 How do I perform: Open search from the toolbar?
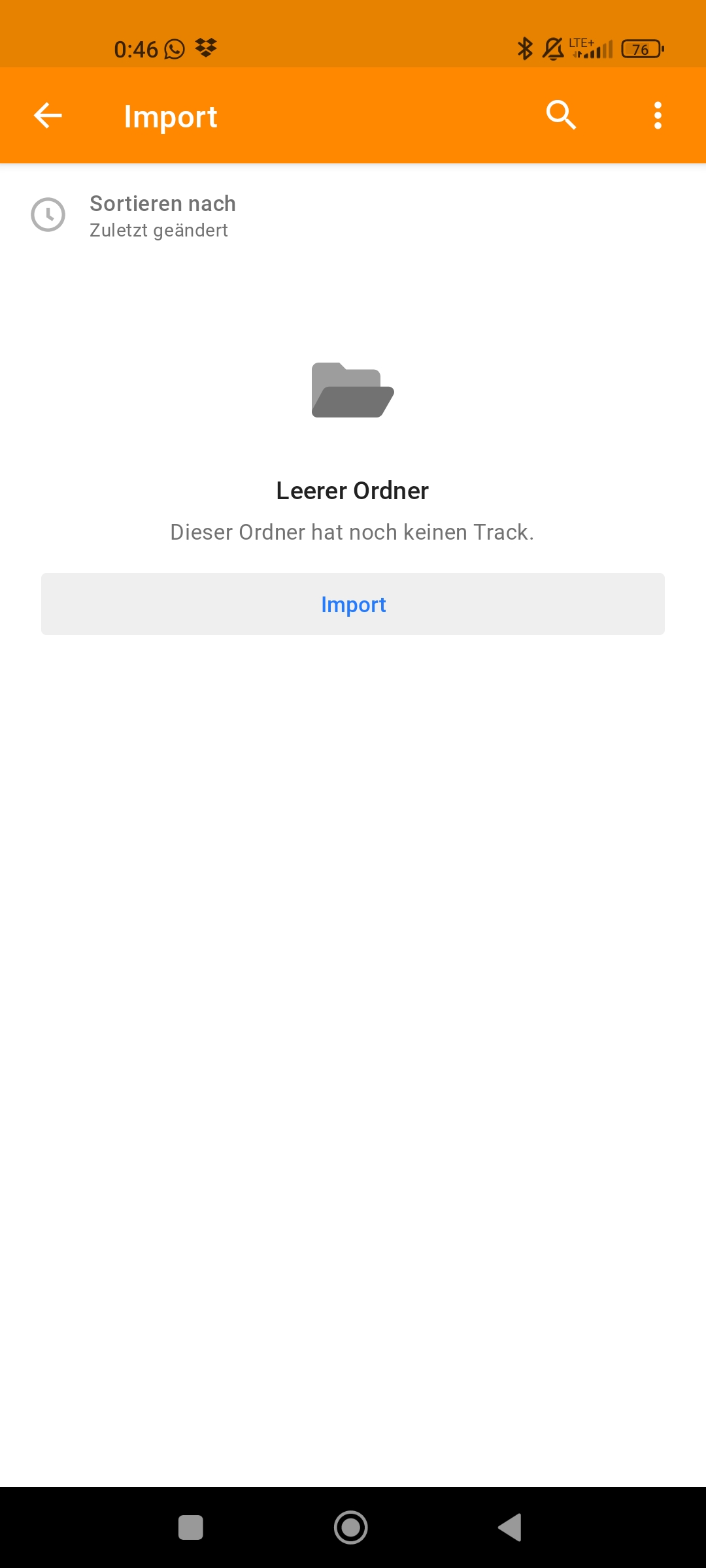coord(561,116)
